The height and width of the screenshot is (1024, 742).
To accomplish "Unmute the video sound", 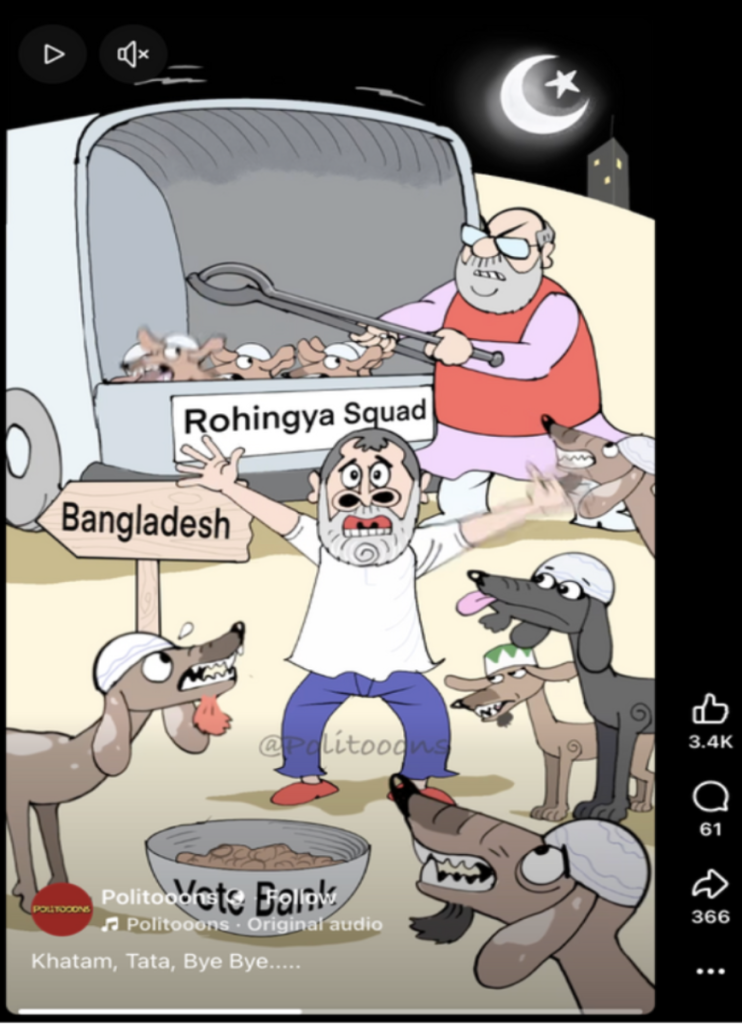I will [x=133, y=54].
